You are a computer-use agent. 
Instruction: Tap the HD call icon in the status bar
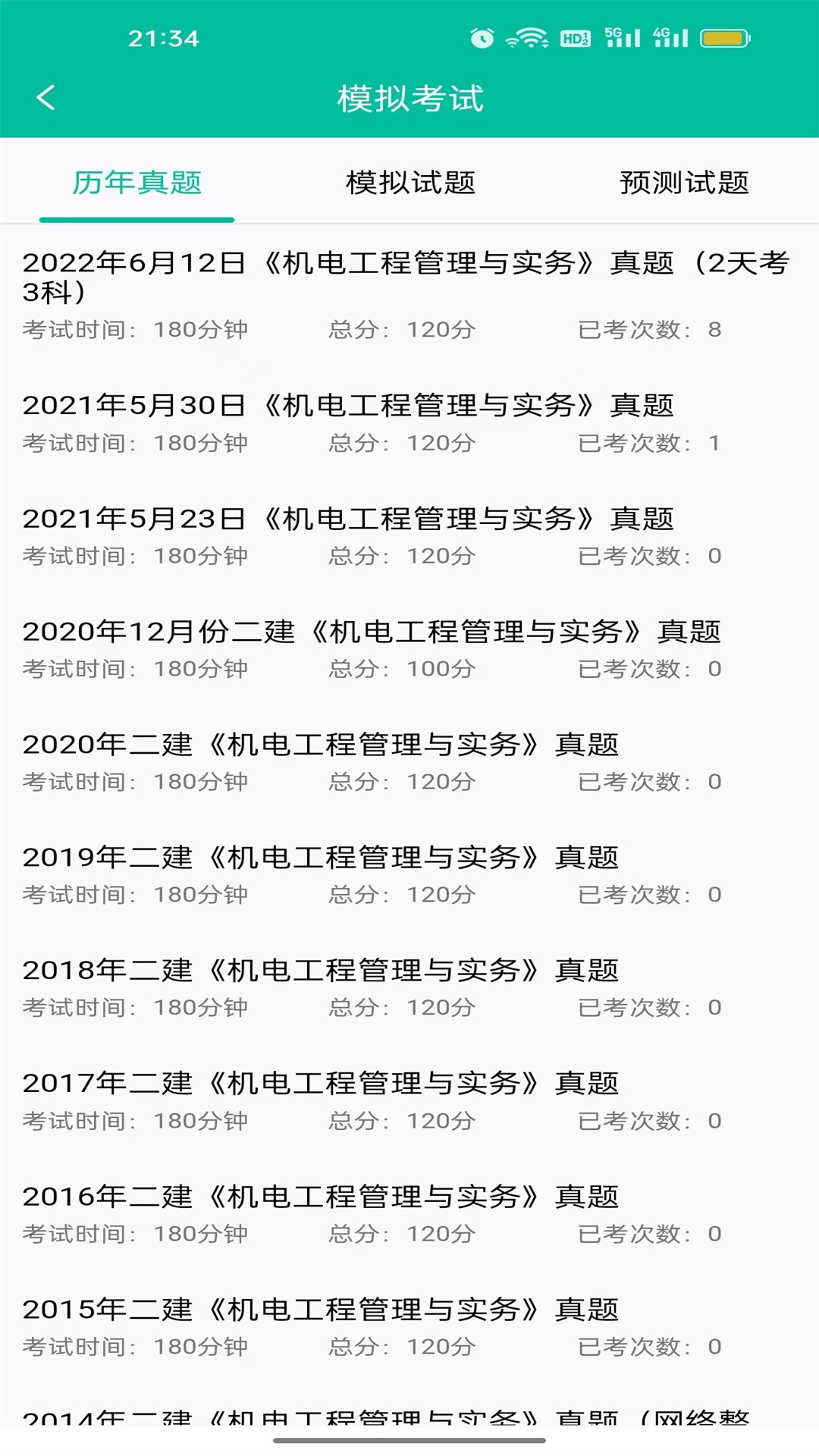click(574, 36)
